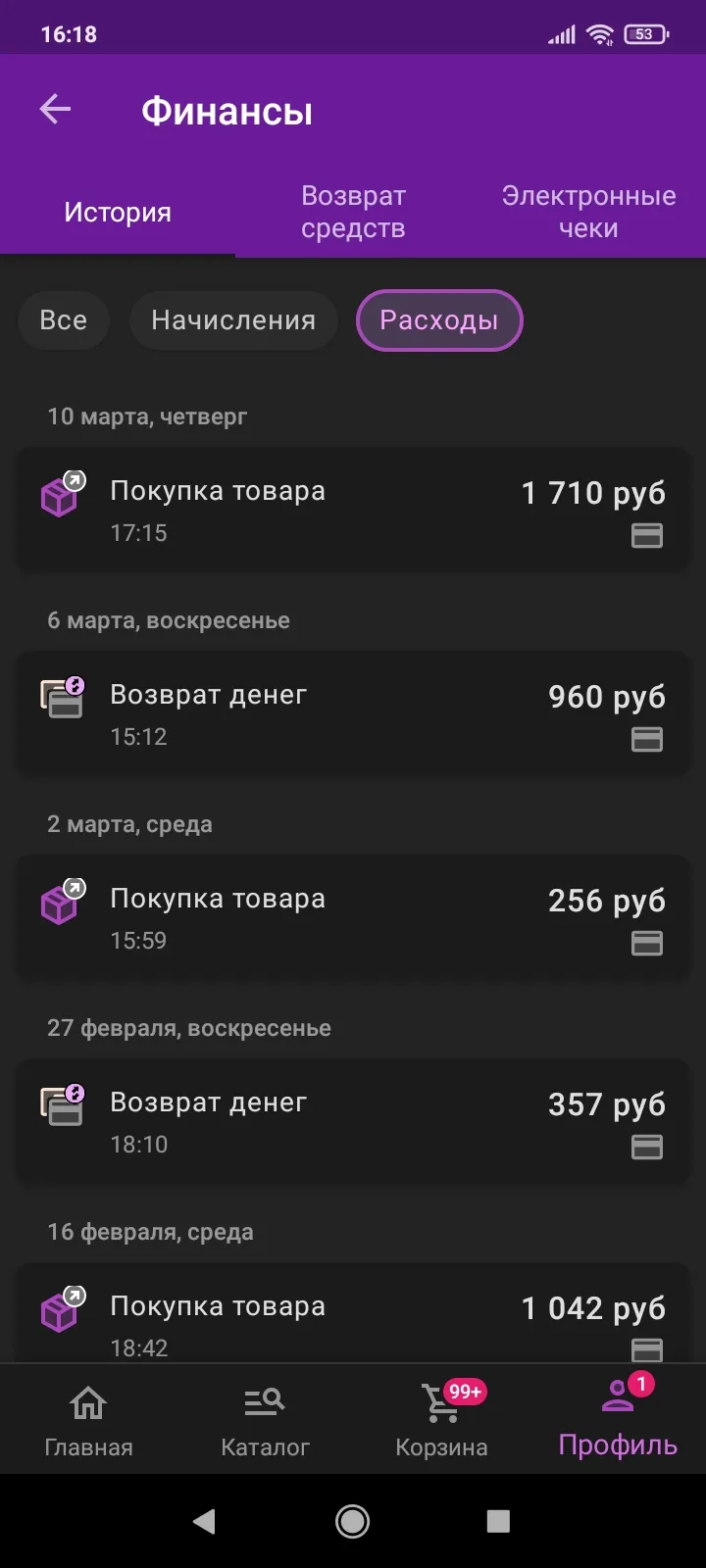Viewport: 706px width, 1568px height.
Task: Open the Возврат средств tab
Action: click(x=353, y=213)
